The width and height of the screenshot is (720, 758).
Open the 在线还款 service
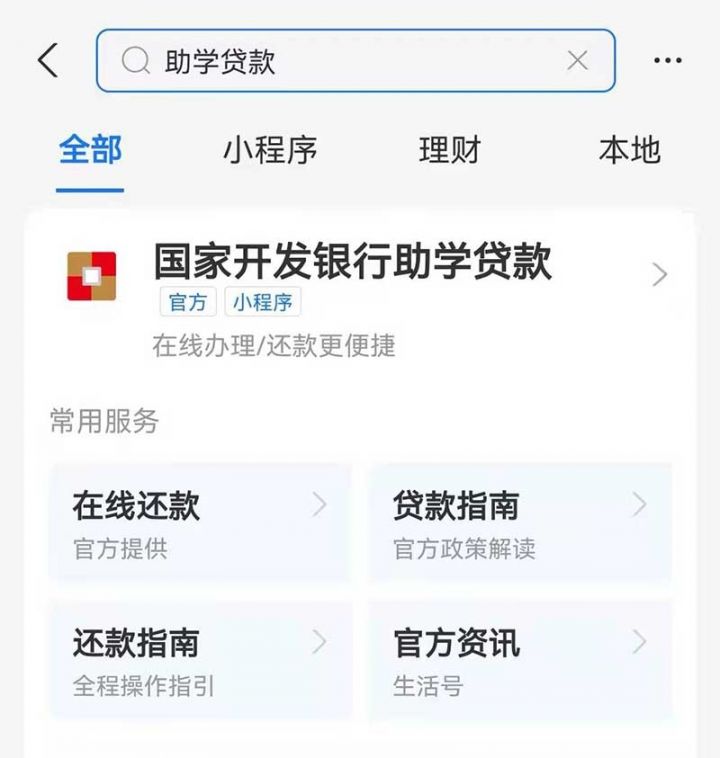pos(200,521)
